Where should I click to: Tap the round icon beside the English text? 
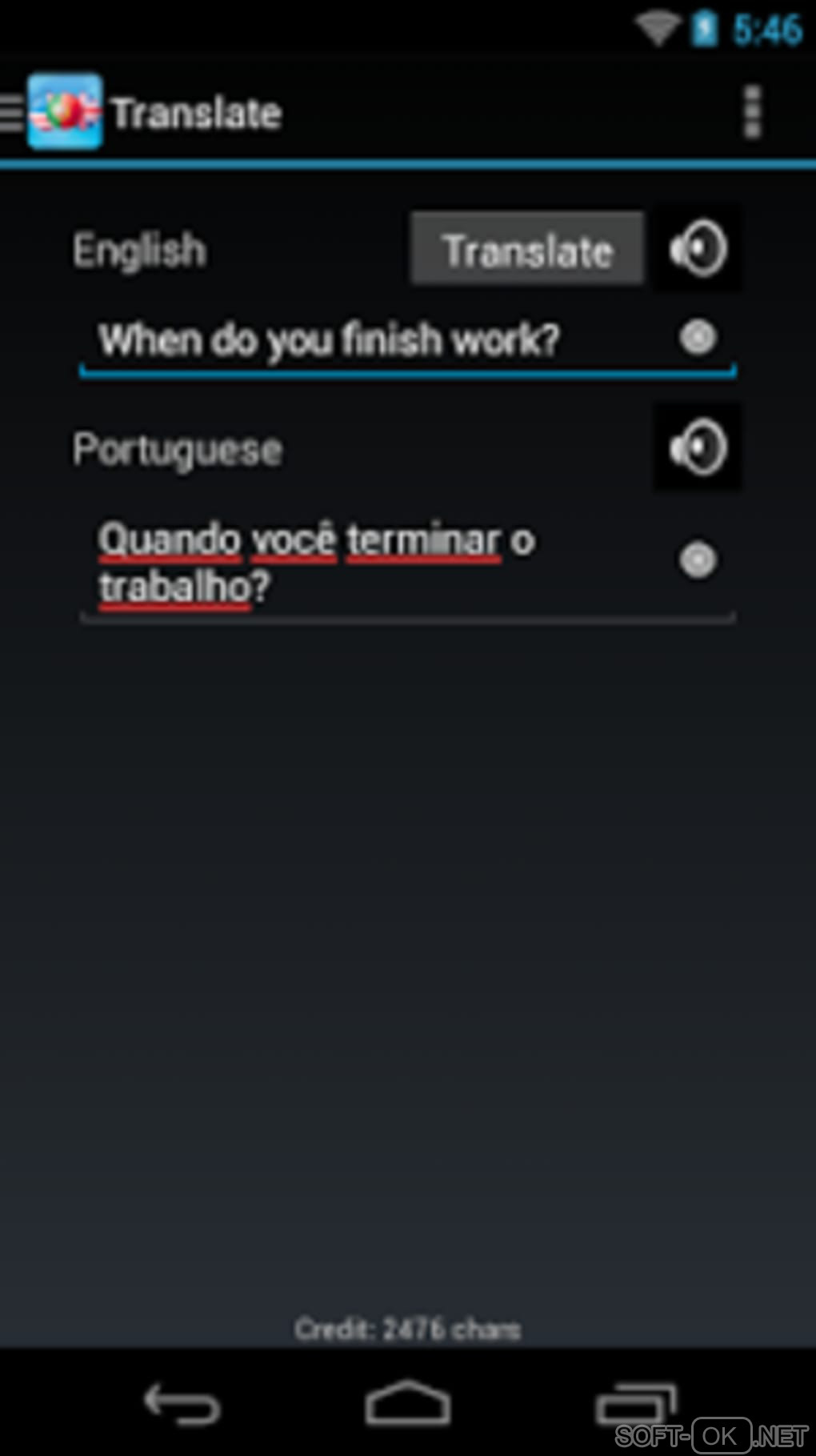coord(698,338)
